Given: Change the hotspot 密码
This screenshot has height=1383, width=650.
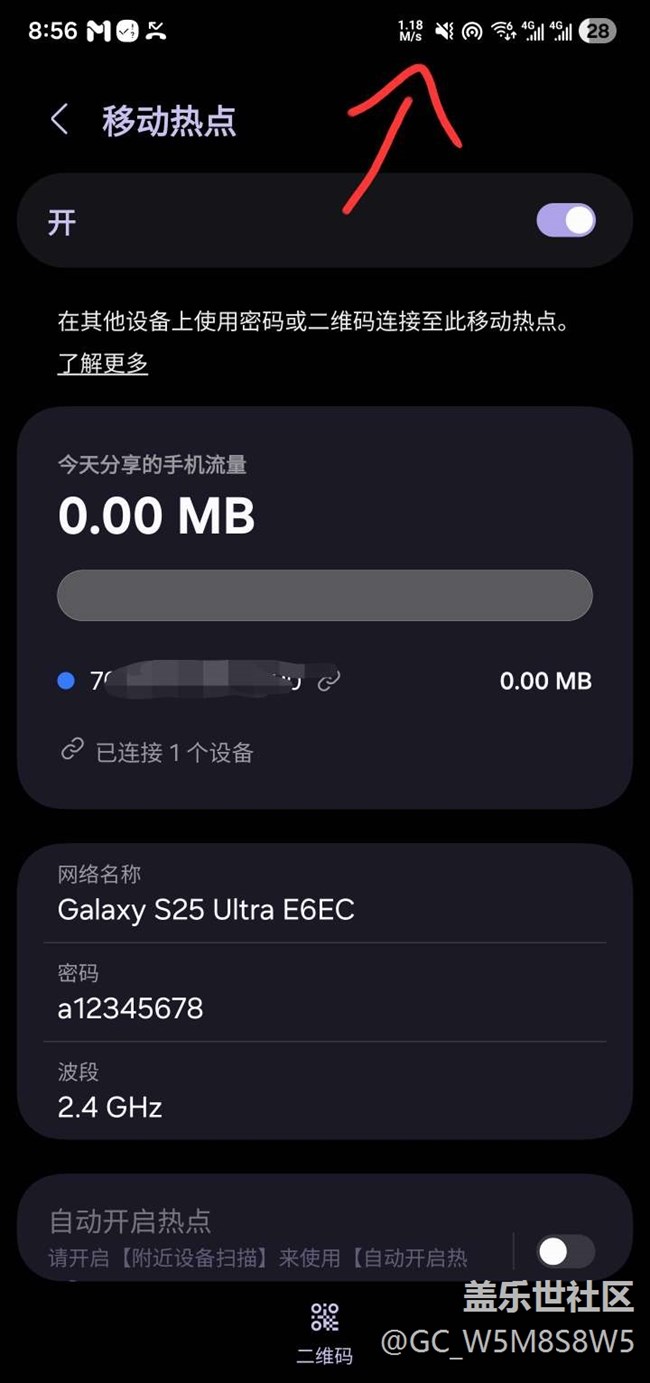Looking at the screenshot, I should tap(324, 992).
